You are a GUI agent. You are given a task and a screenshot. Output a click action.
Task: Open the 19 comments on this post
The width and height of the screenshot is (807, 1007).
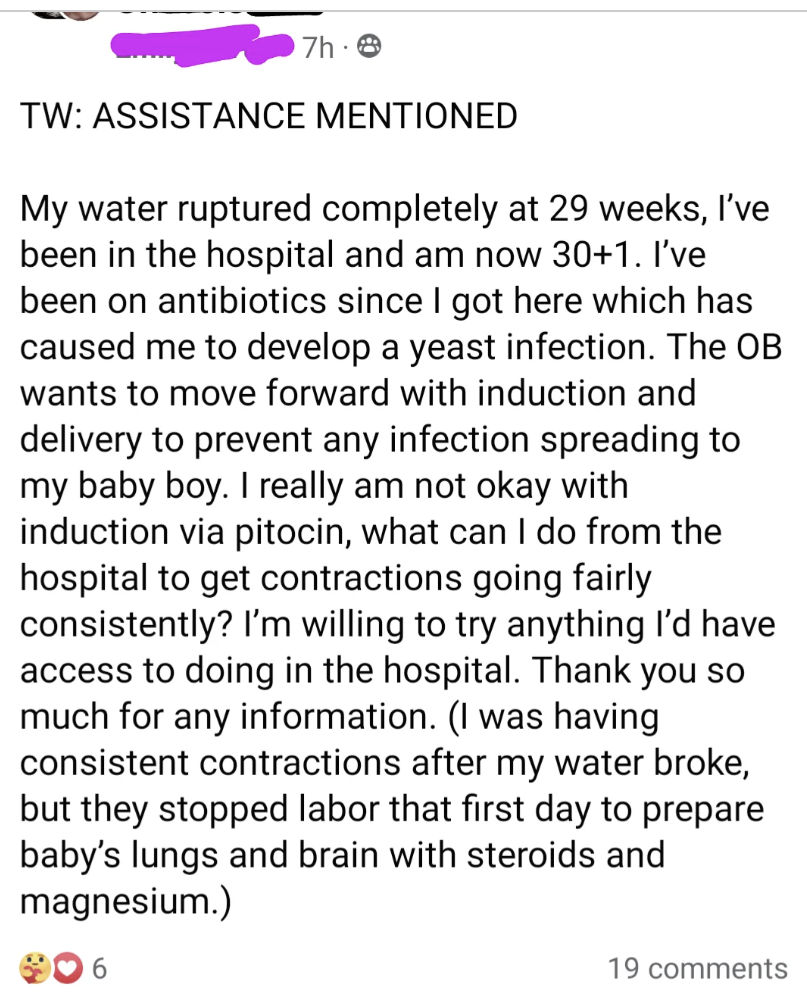(696, 968)
